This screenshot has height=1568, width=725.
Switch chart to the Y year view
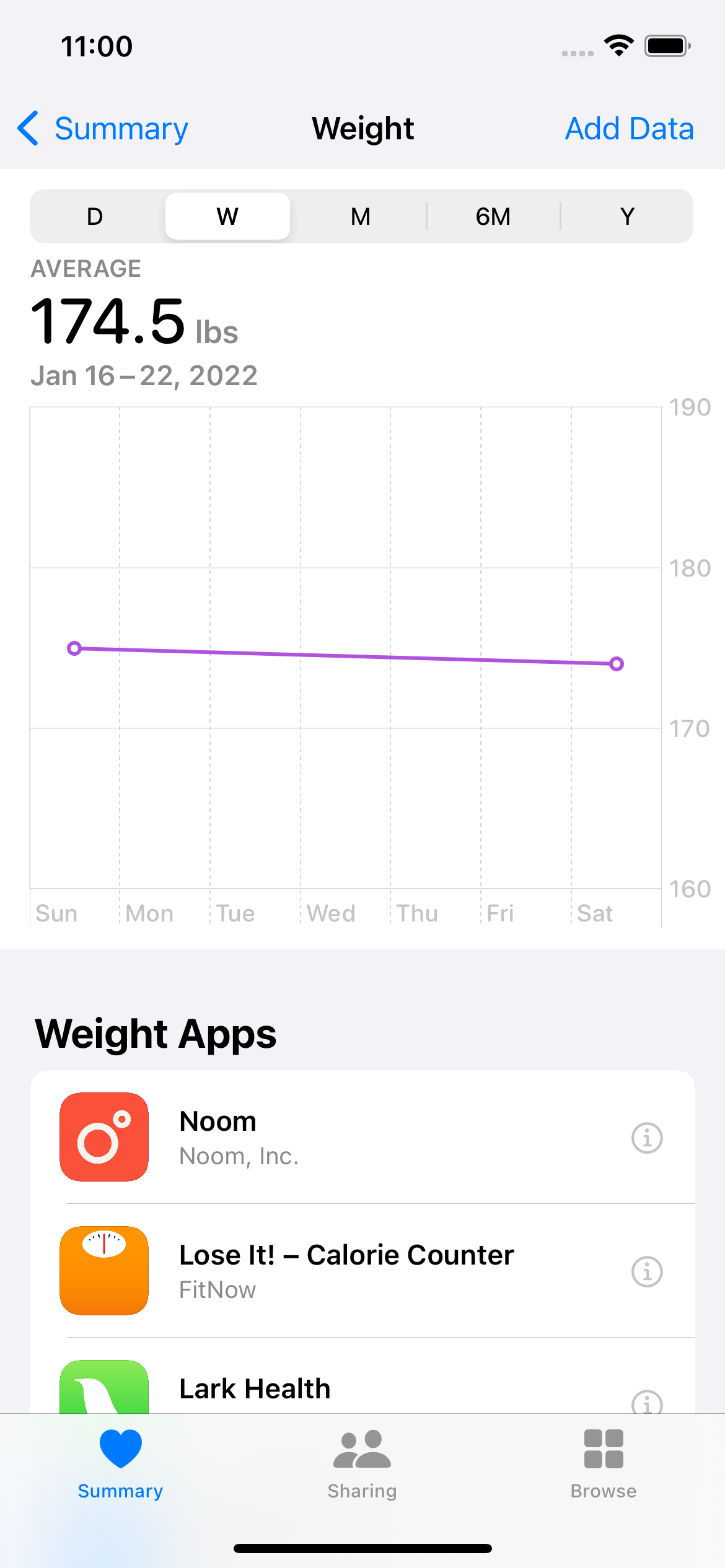(x=627, y=216)
